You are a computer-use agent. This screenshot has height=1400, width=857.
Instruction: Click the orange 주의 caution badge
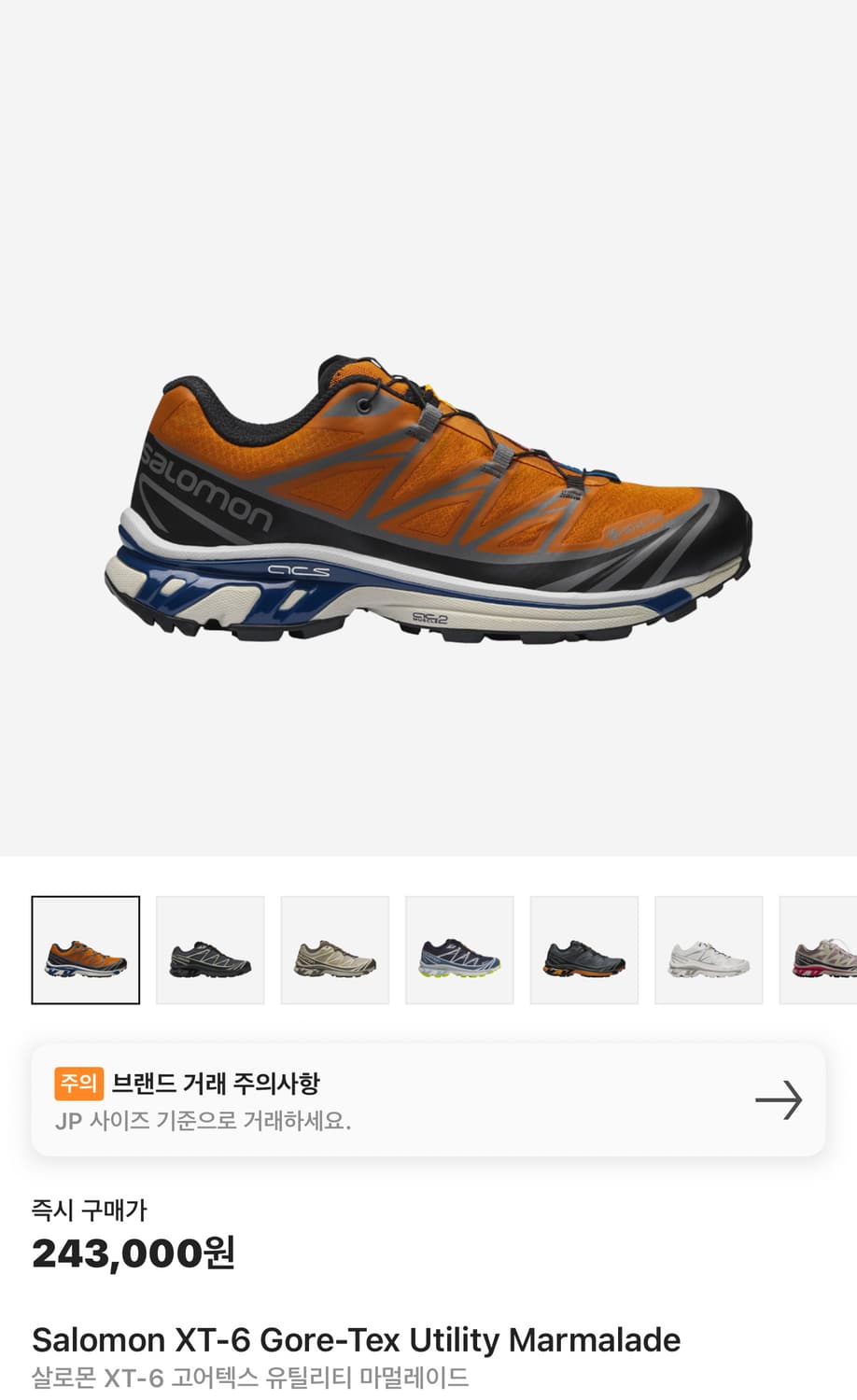point(78,1084)
